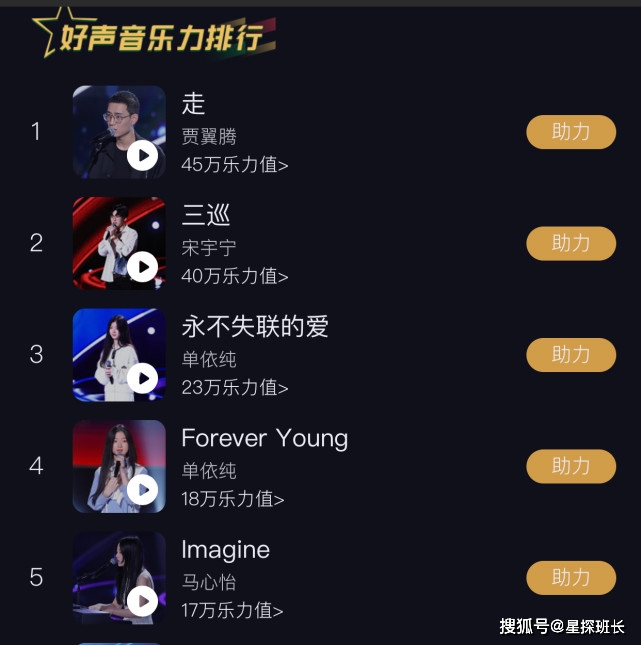This screenshot has width=641, height=645.
Task: Open the 40万乐力值 details
Action: click(235, 275)
